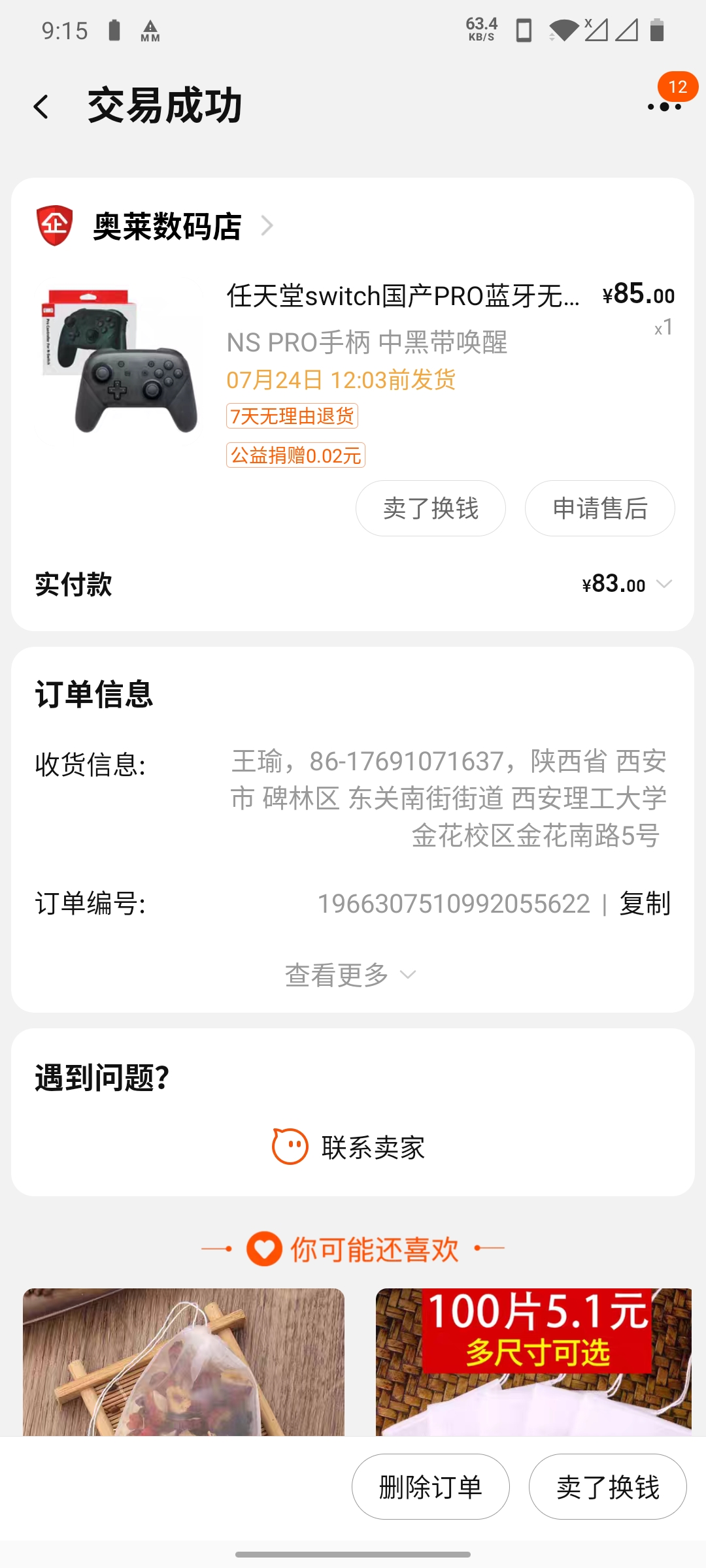Tap the 删除订单 button
Screen dimensions: 706x1568
(430, 1486)
